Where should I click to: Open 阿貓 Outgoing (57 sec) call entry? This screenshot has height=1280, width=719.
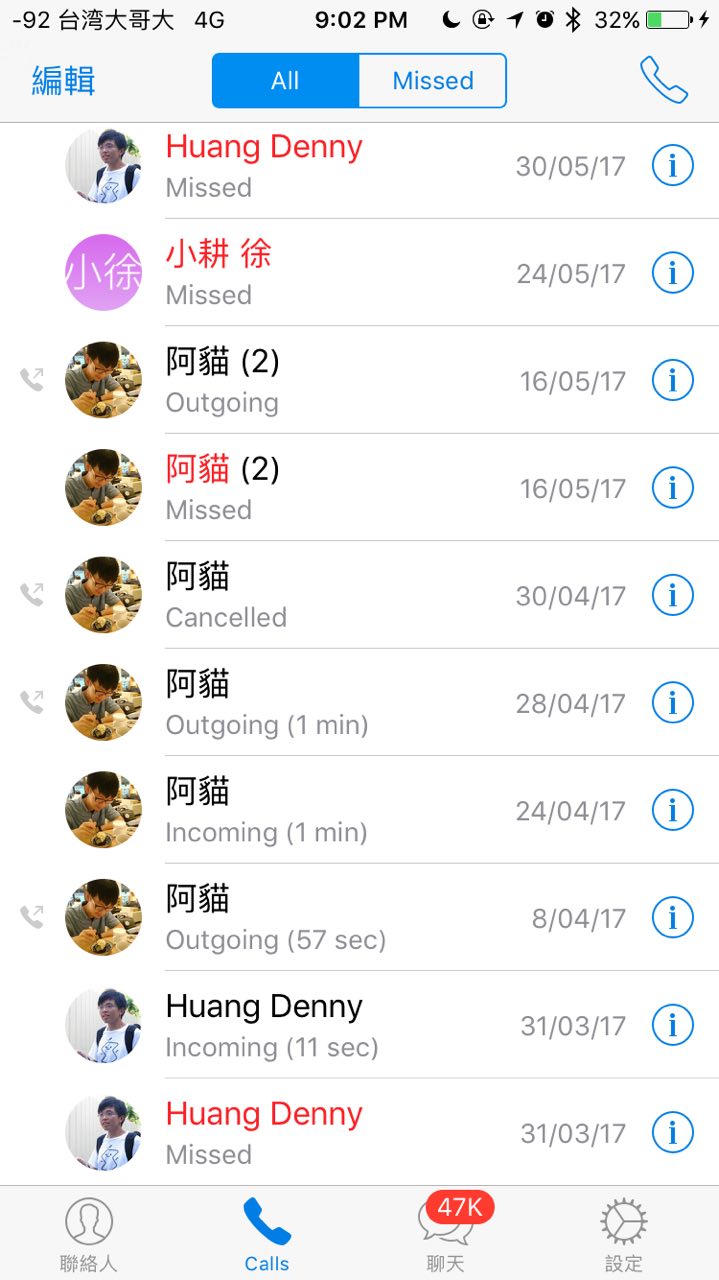(360, 918)
